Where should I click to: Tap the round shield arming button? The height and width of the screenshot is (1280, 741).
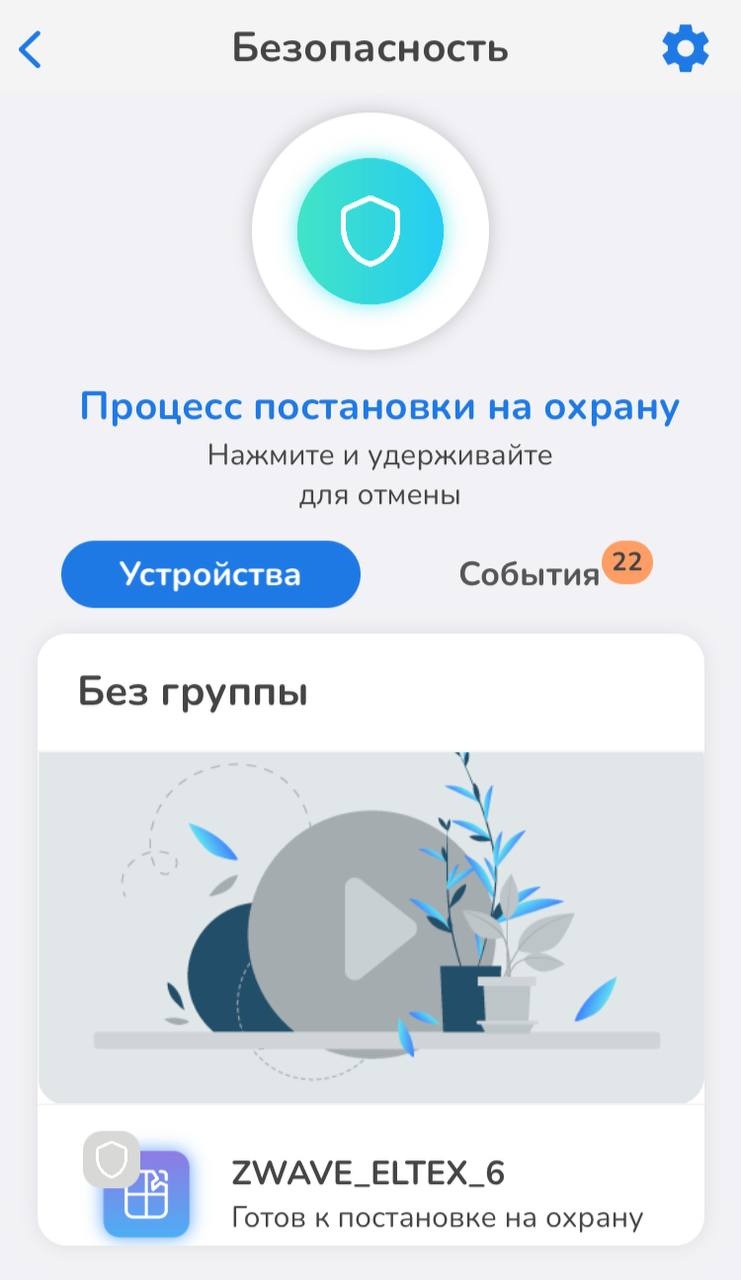coord(370,230)
